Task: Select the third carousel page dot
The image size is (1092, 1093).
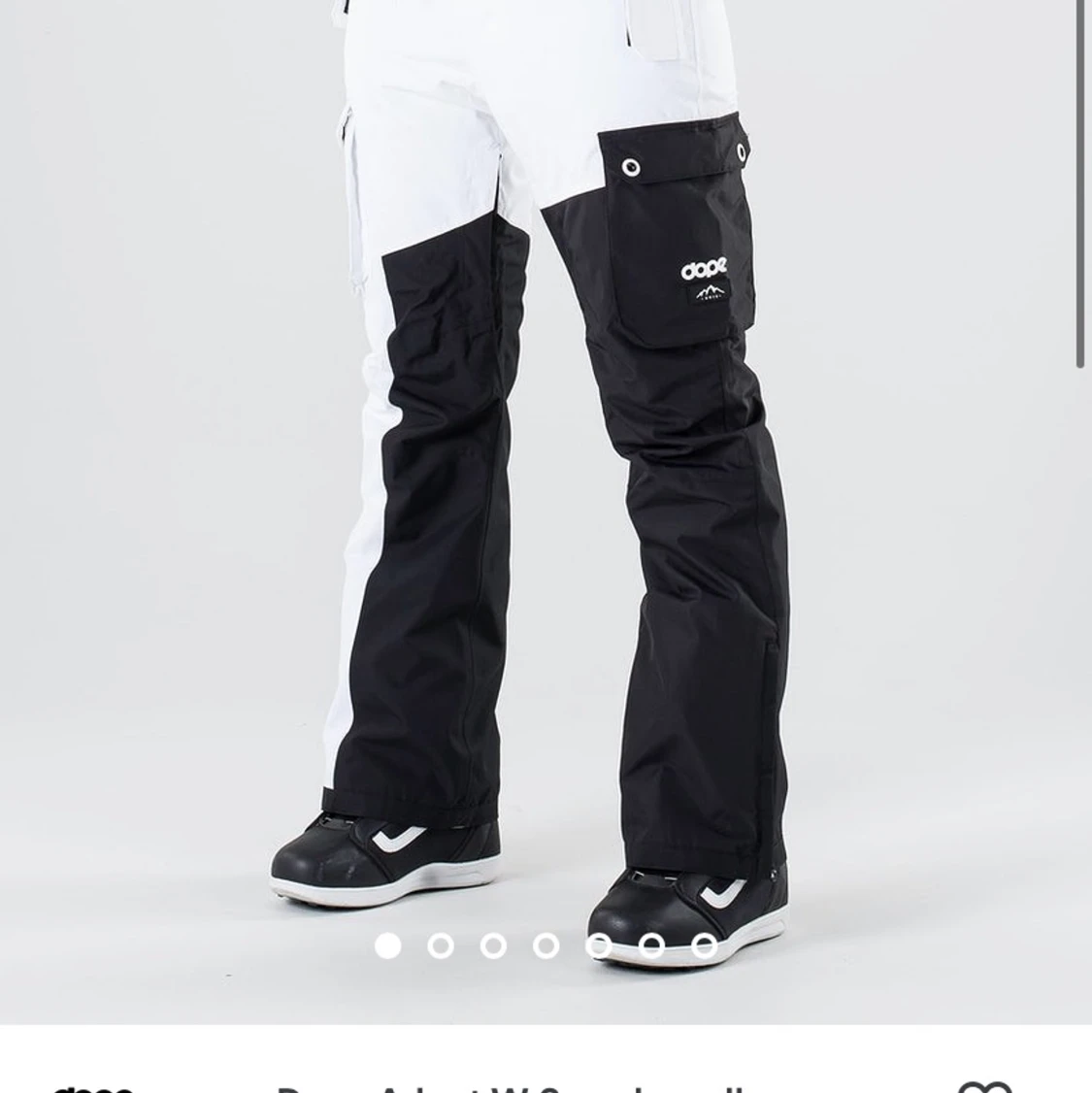Action: click(493, 945)
